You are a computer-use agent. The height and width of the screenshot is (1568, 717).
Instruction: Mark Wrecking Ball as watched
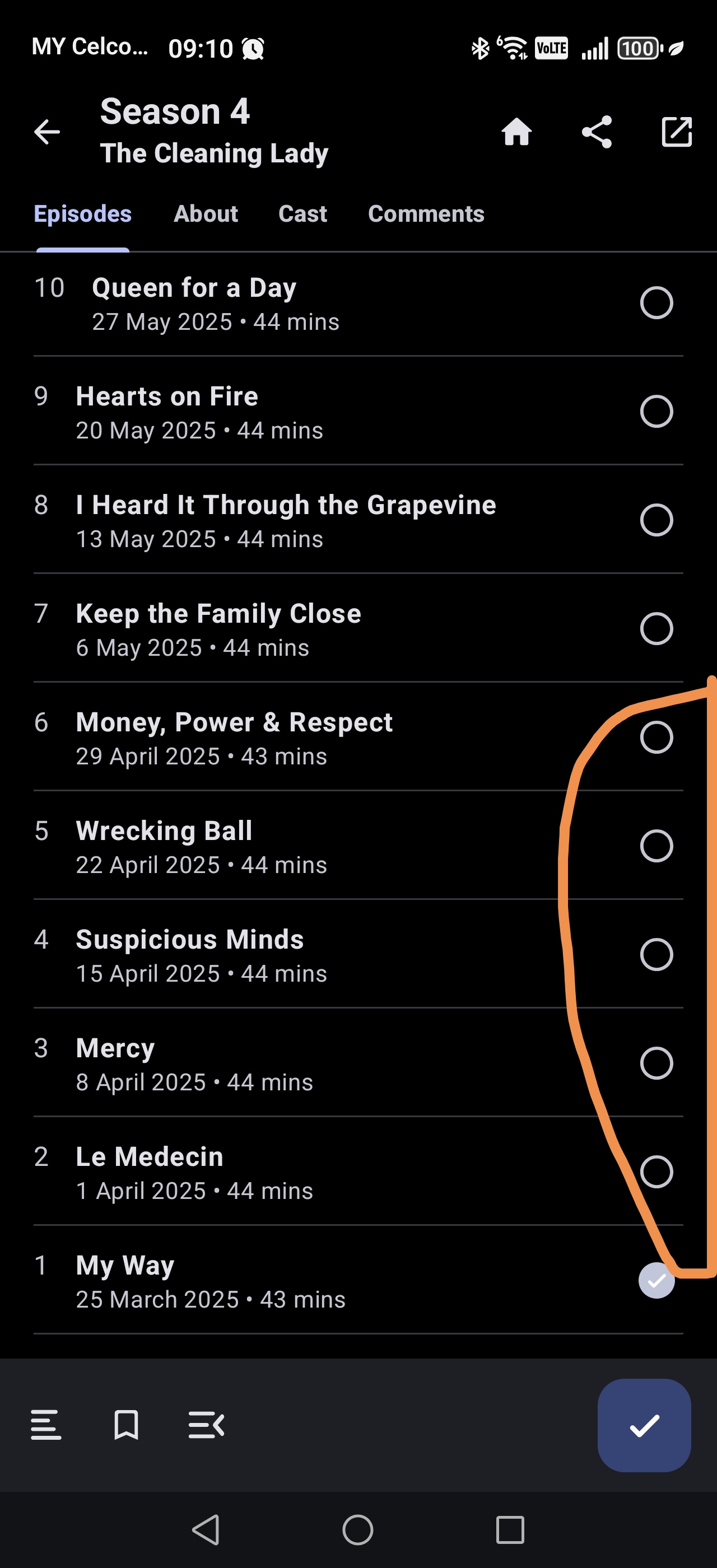click(656, 846)
